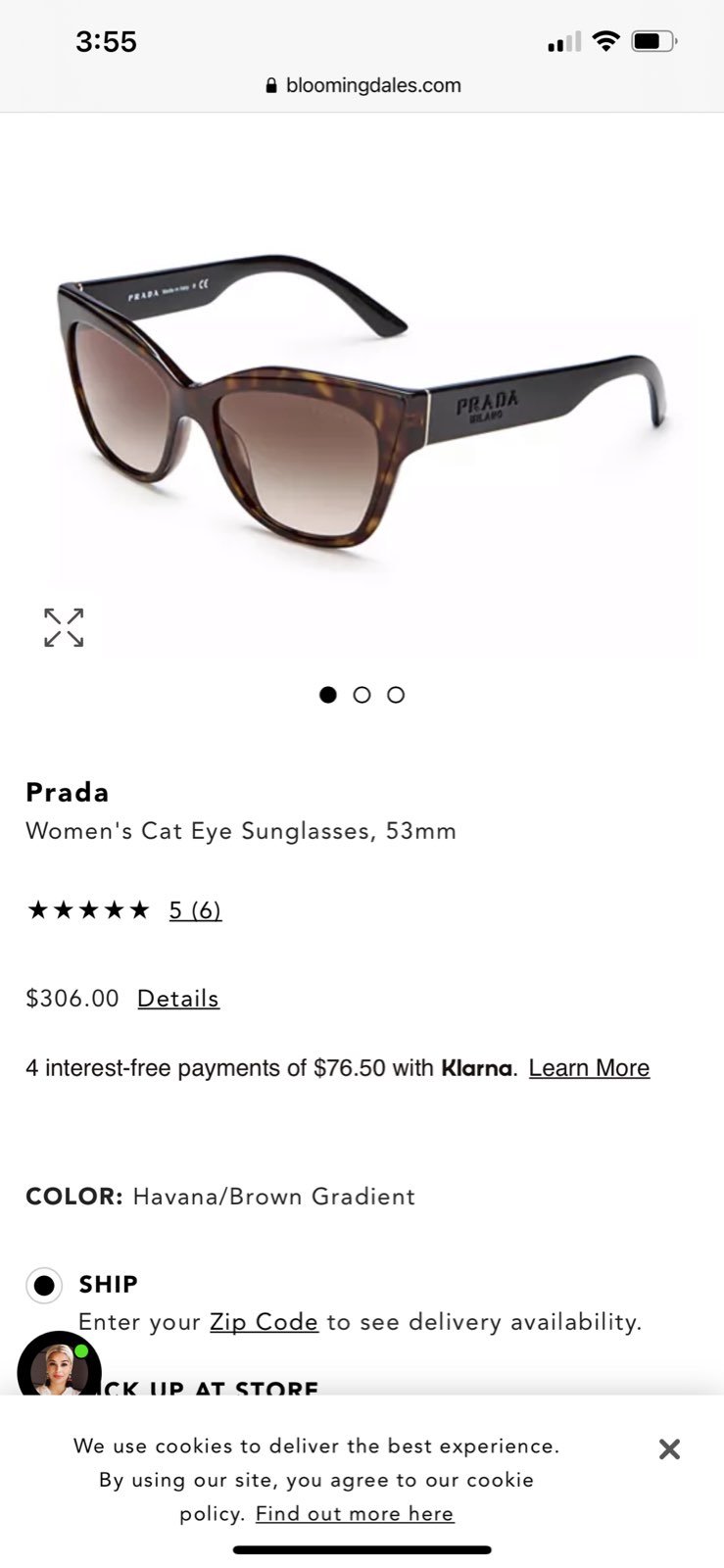Jump to the second product image dot
Image resolution: width=724 pixels, height=1568 pixels.
coord(362,695)
